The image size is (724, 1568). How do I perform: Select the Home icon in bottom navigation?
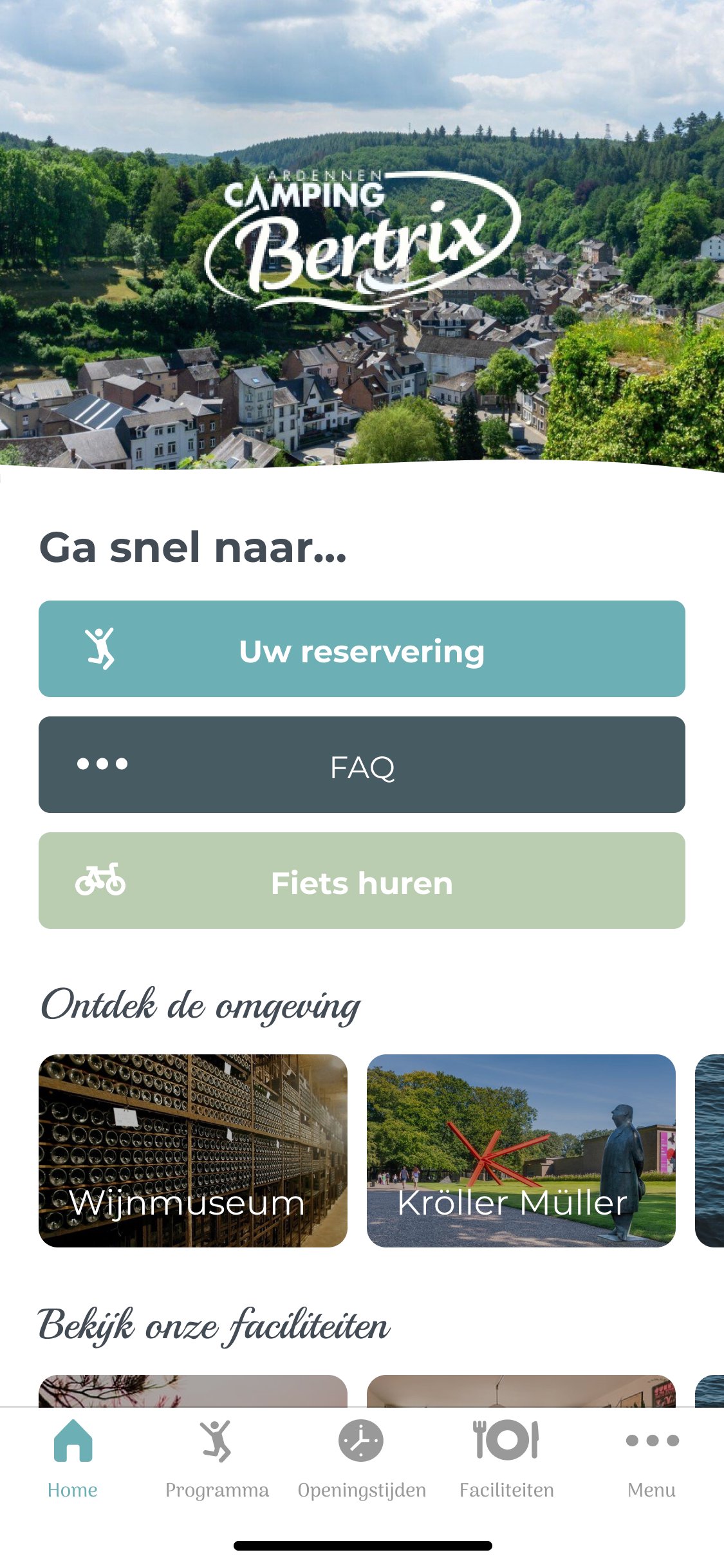(x=72, y=1442)
